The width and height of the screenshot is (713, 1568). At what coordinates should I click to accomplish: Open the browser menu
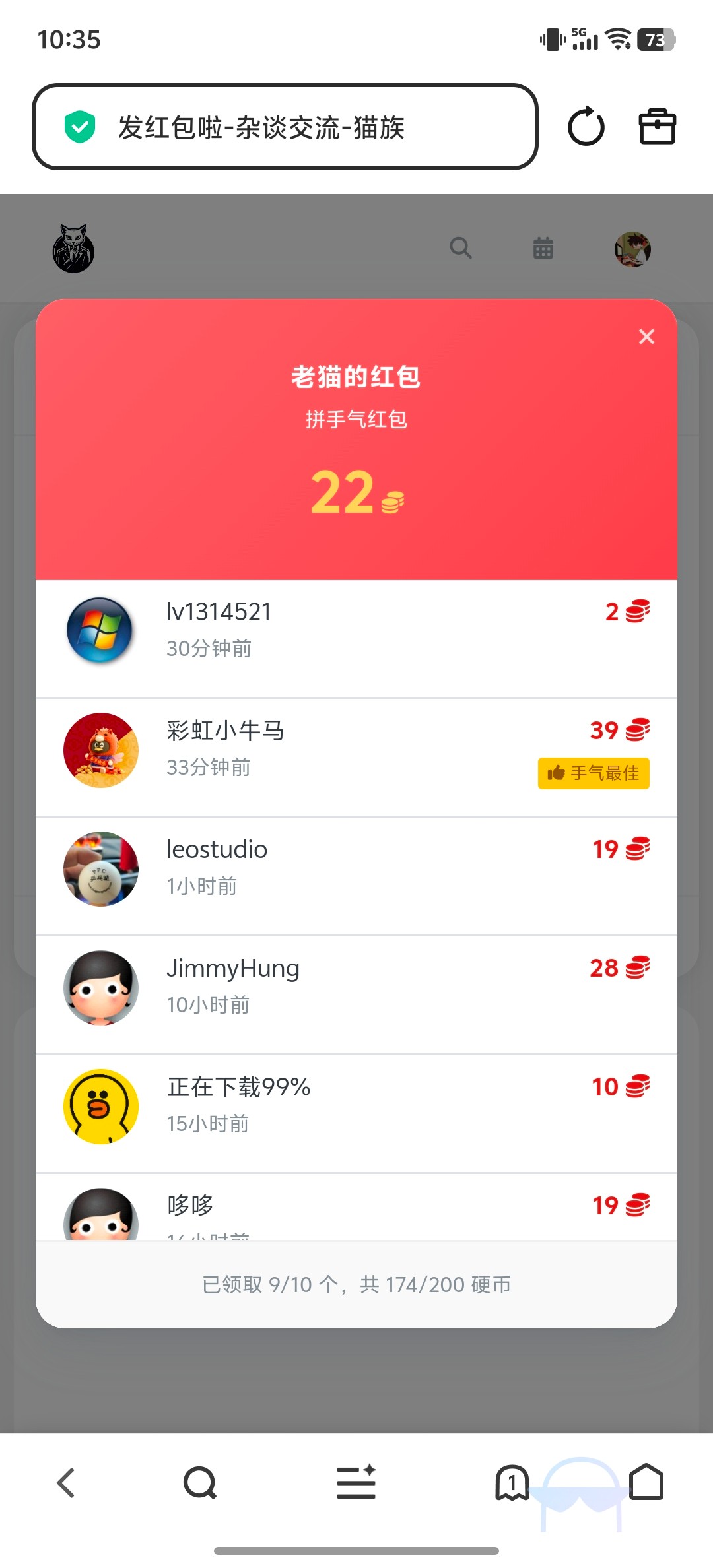[x=356, y=1483]
